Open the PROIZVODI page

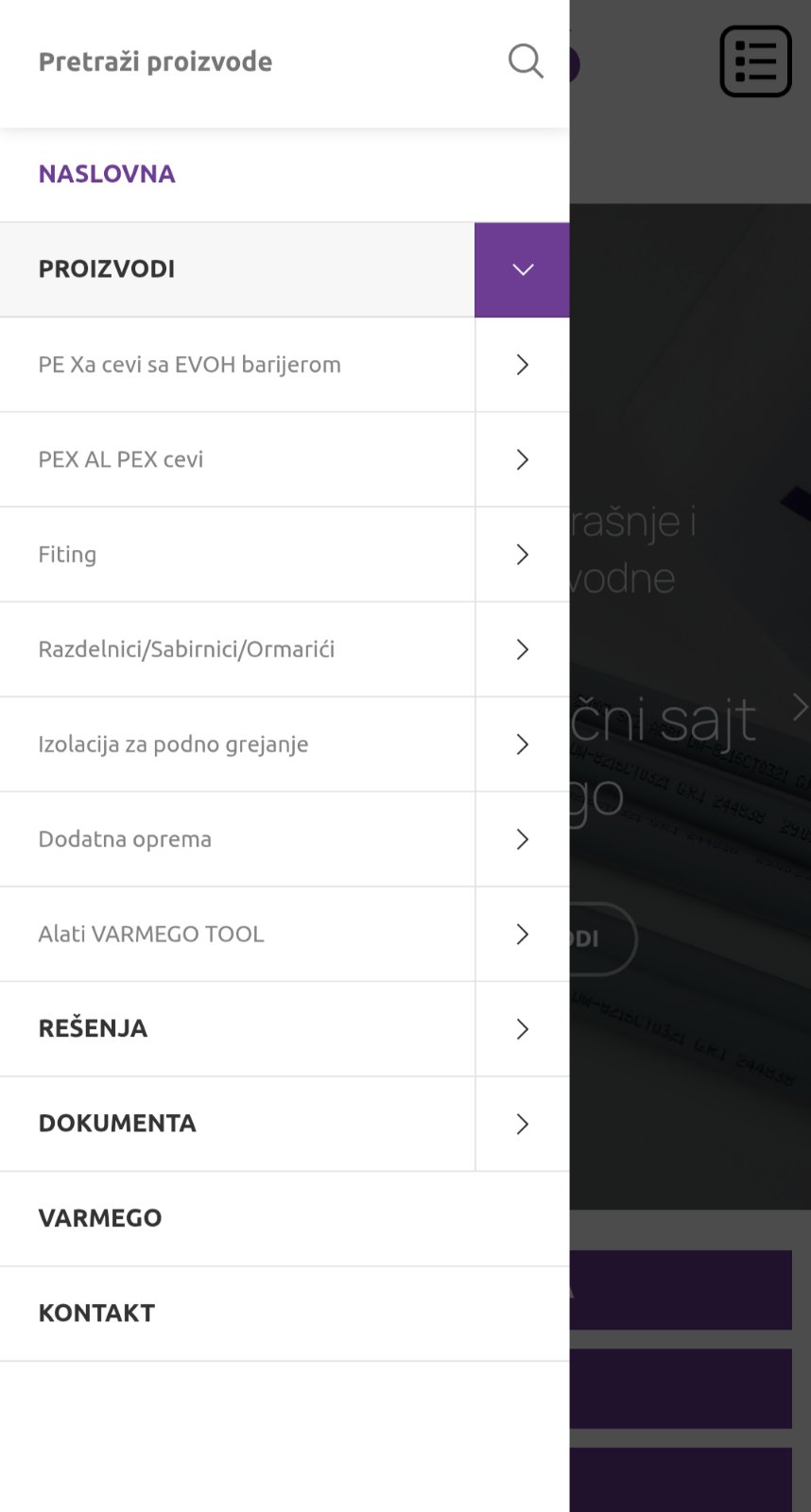pos(107,270)
